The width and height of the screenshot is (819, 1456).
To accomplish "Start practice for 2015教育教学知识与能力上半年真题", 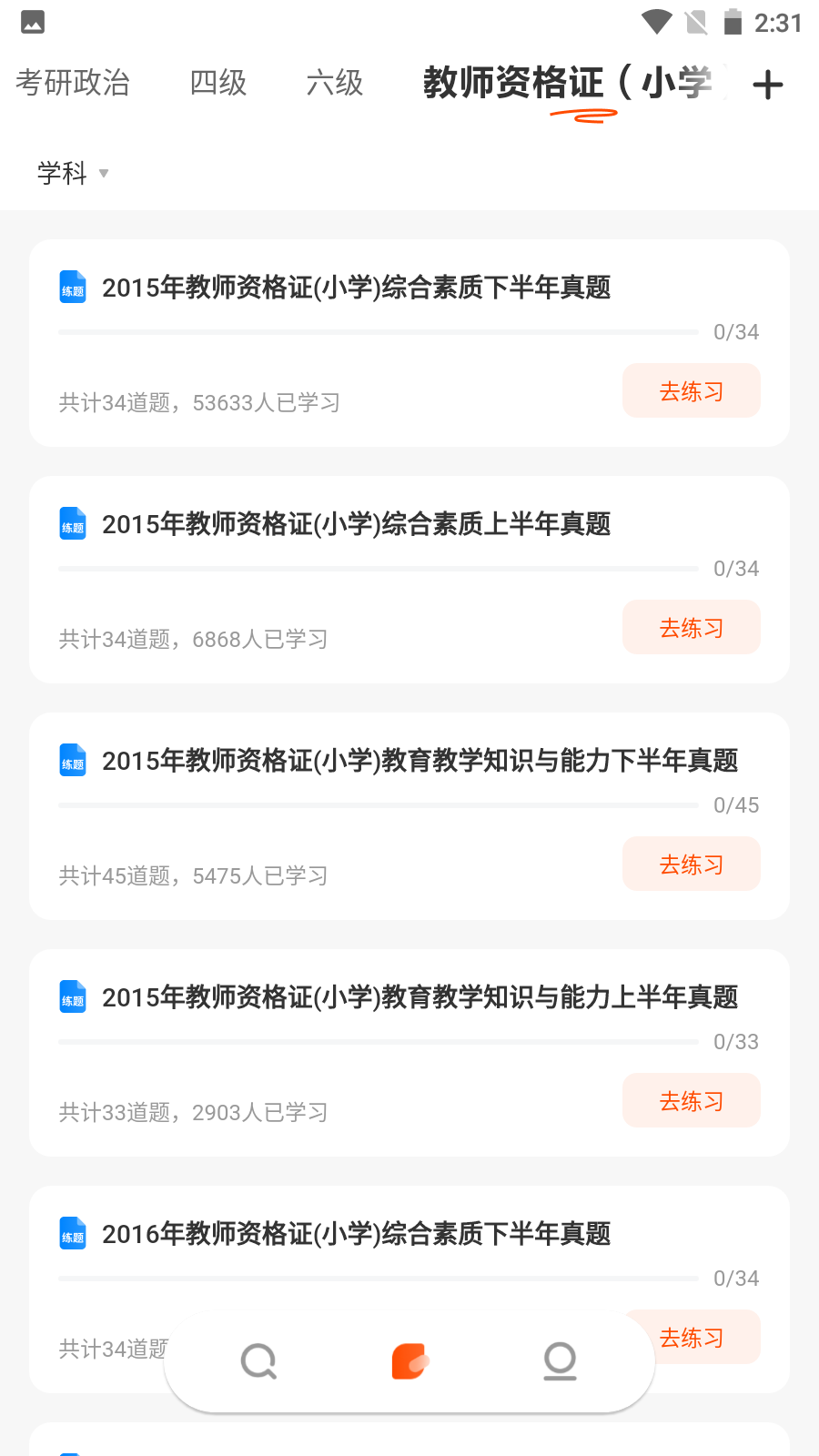I will tap(692, 1101).
